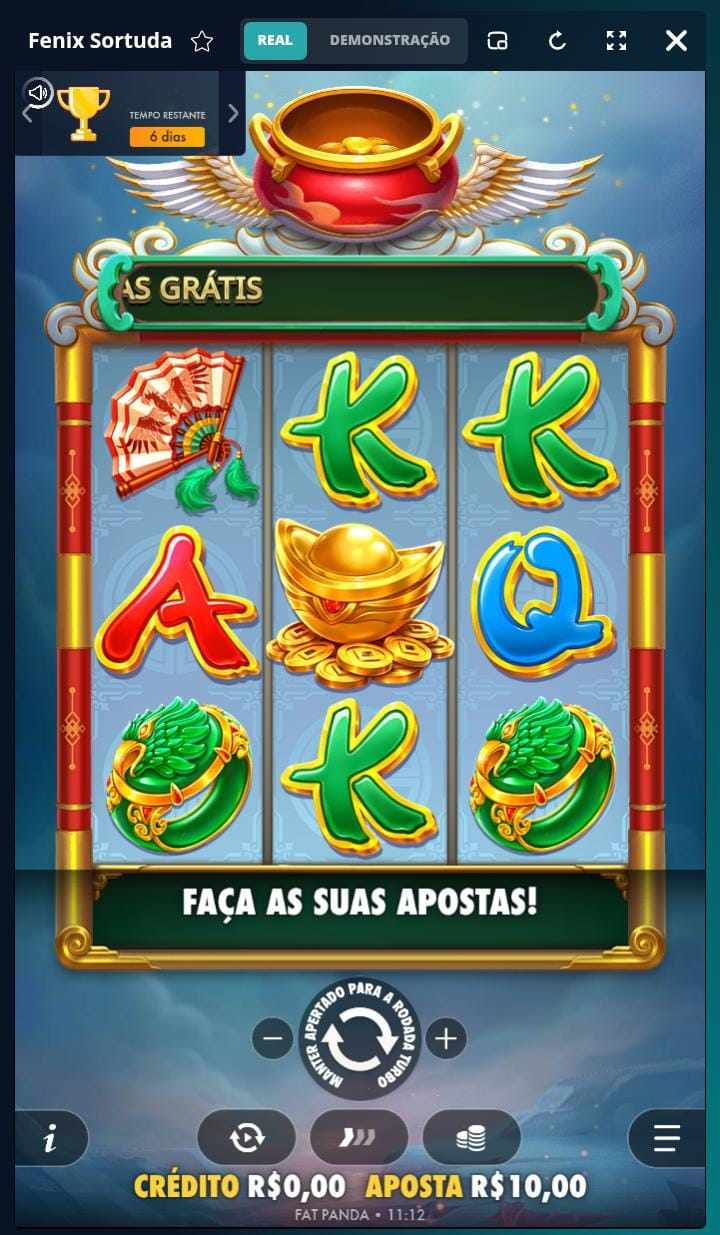
Task: Mute the game sound
Action: click(38, 93)
